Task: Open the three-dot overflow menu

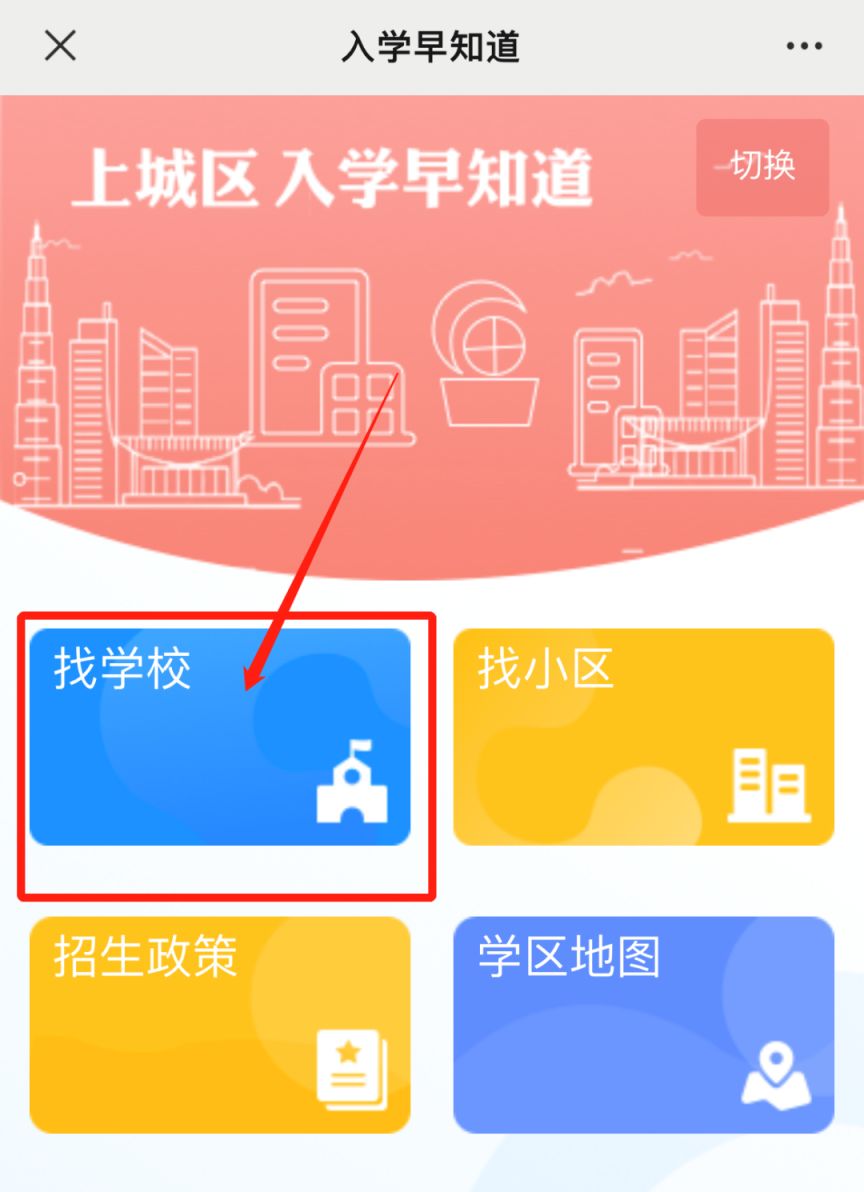Action: coord(803,47)
